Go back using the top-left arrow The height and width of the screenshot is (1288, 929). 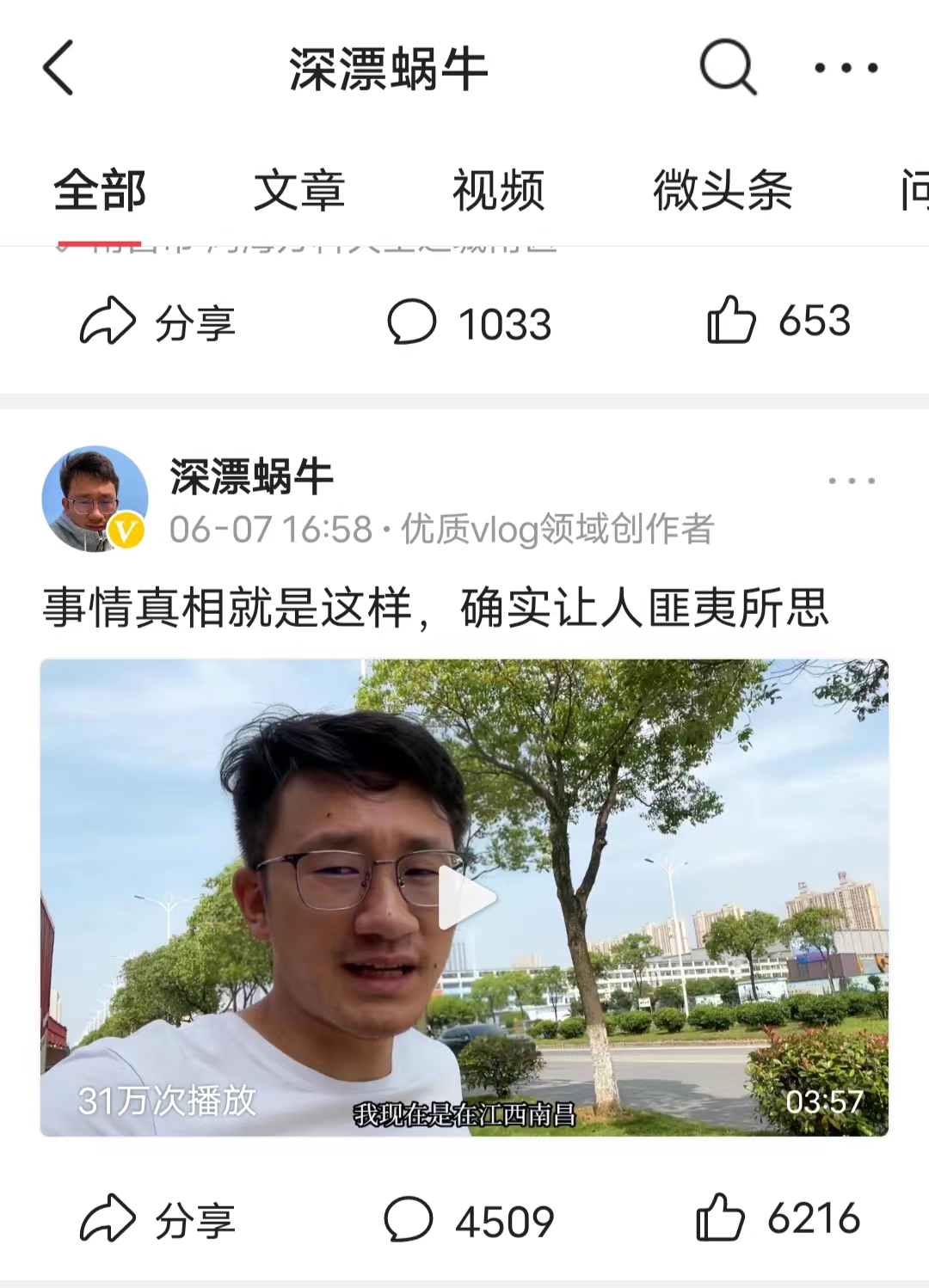[x=58, y=68]
